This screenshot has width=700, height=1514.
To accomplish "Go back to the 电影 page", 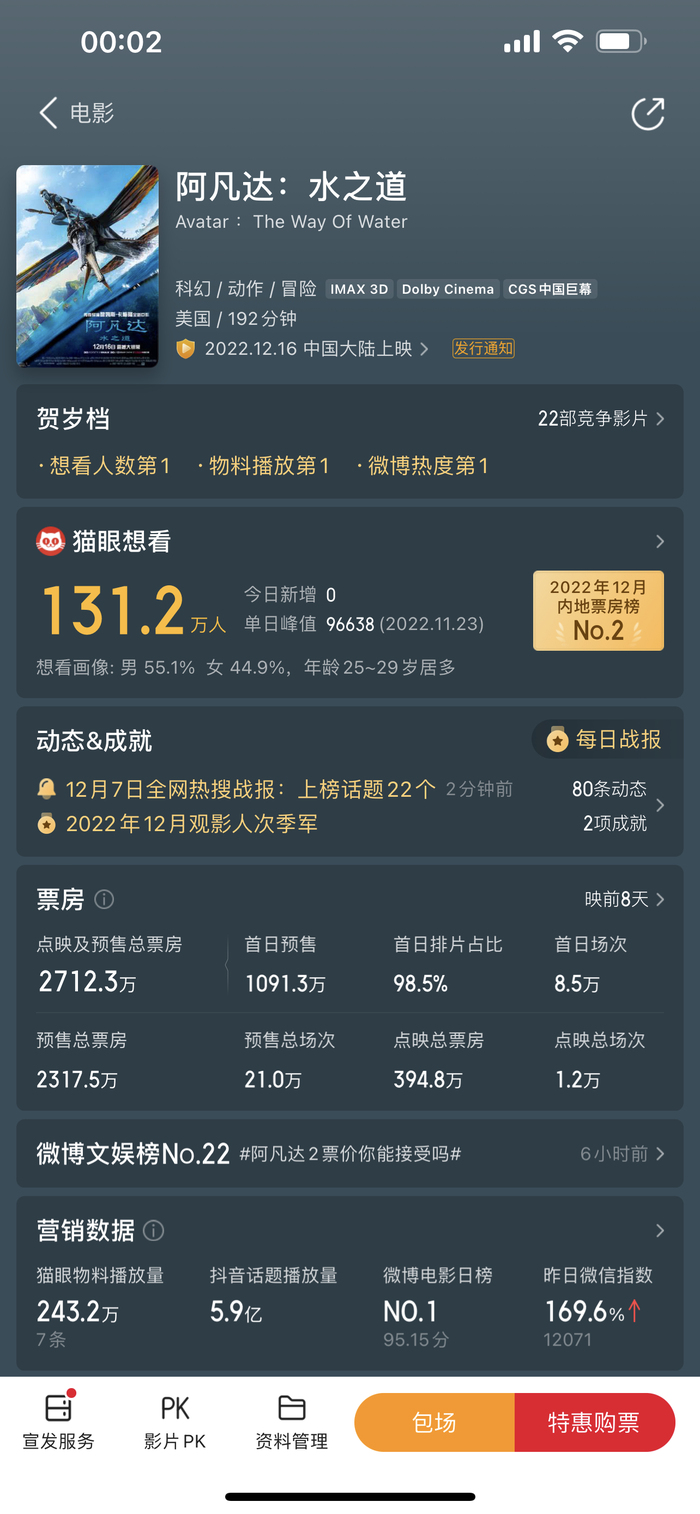I will [75, 113].
